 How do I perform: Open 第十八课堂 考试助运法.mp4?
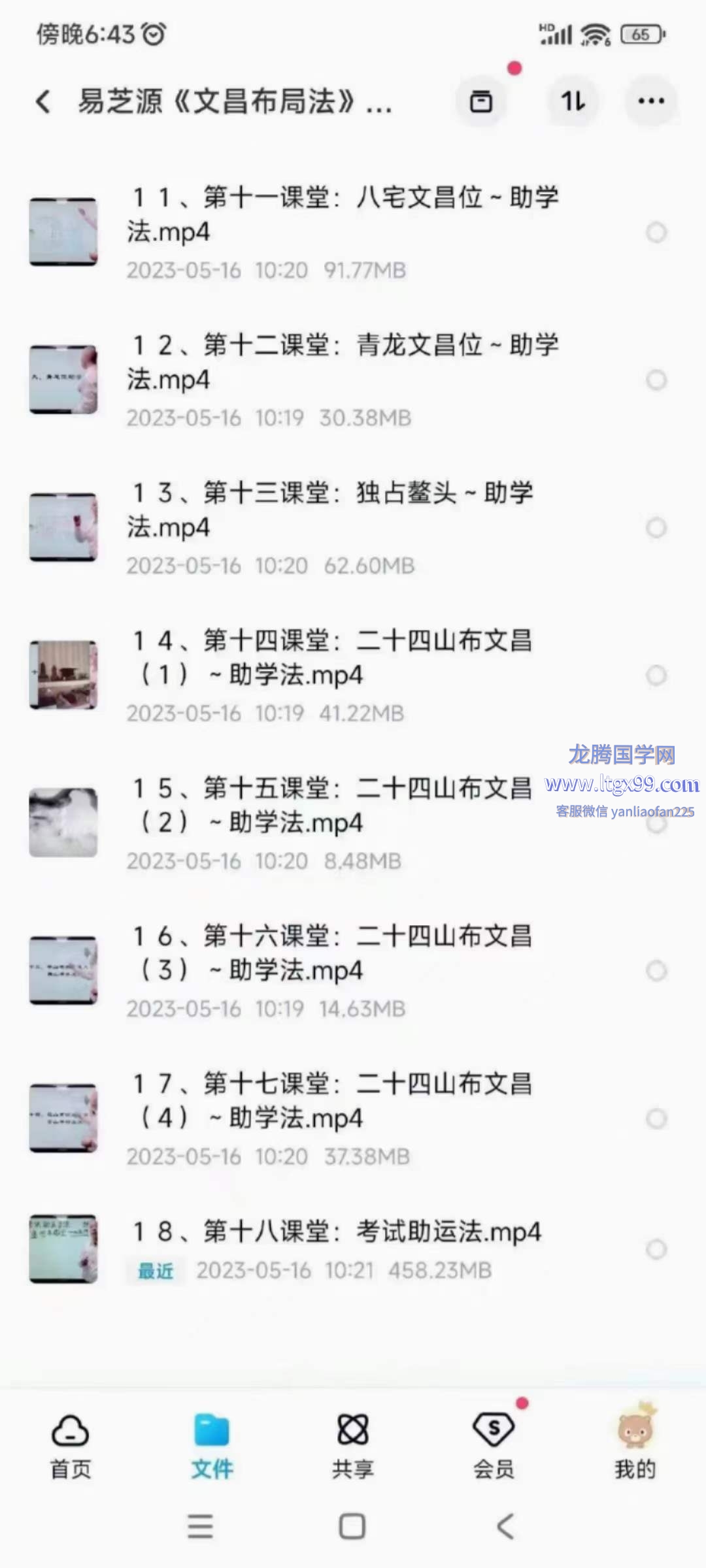[337, 1232]
